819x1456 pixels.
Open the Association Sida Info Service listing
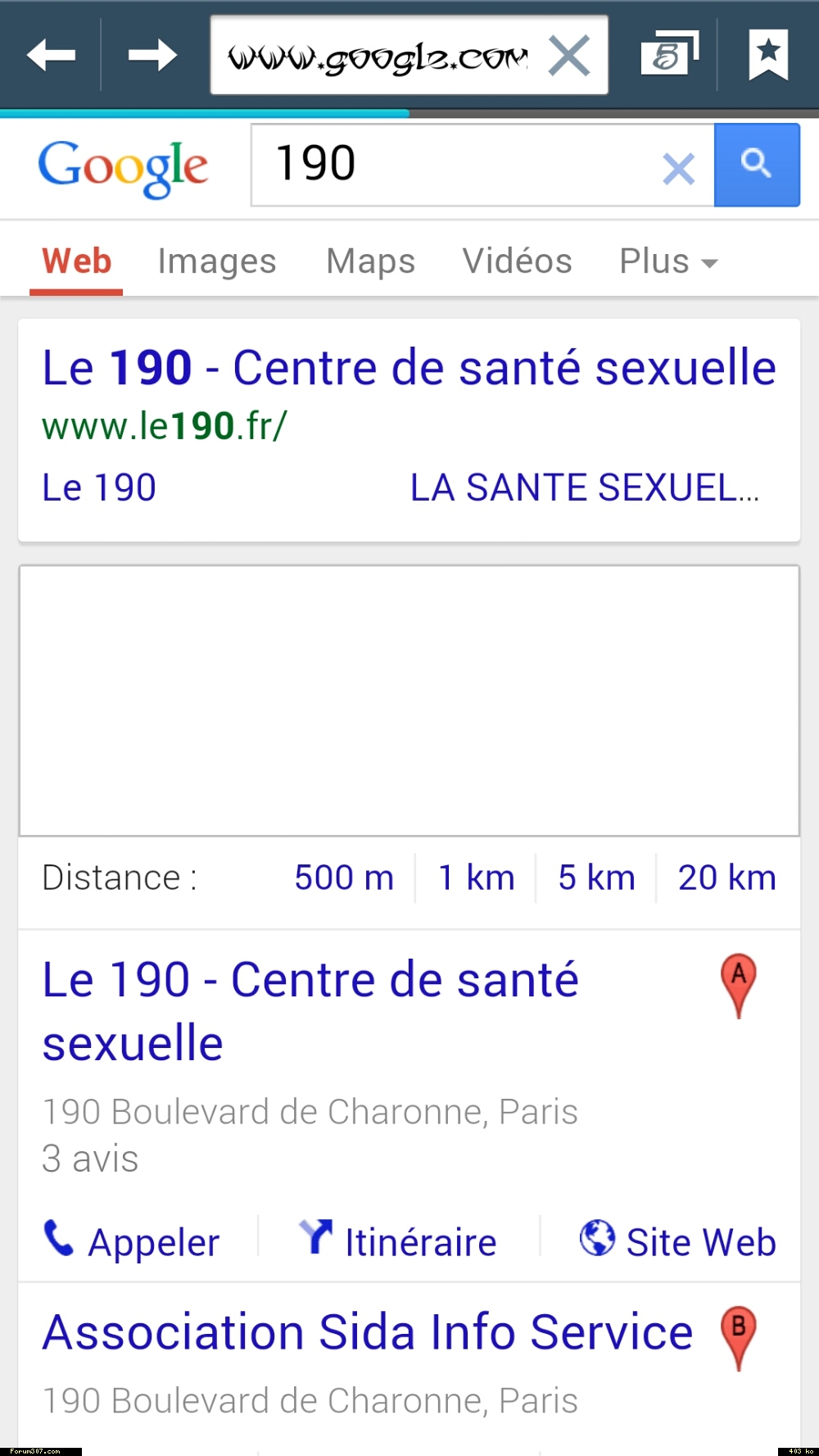pos(368,1332)
